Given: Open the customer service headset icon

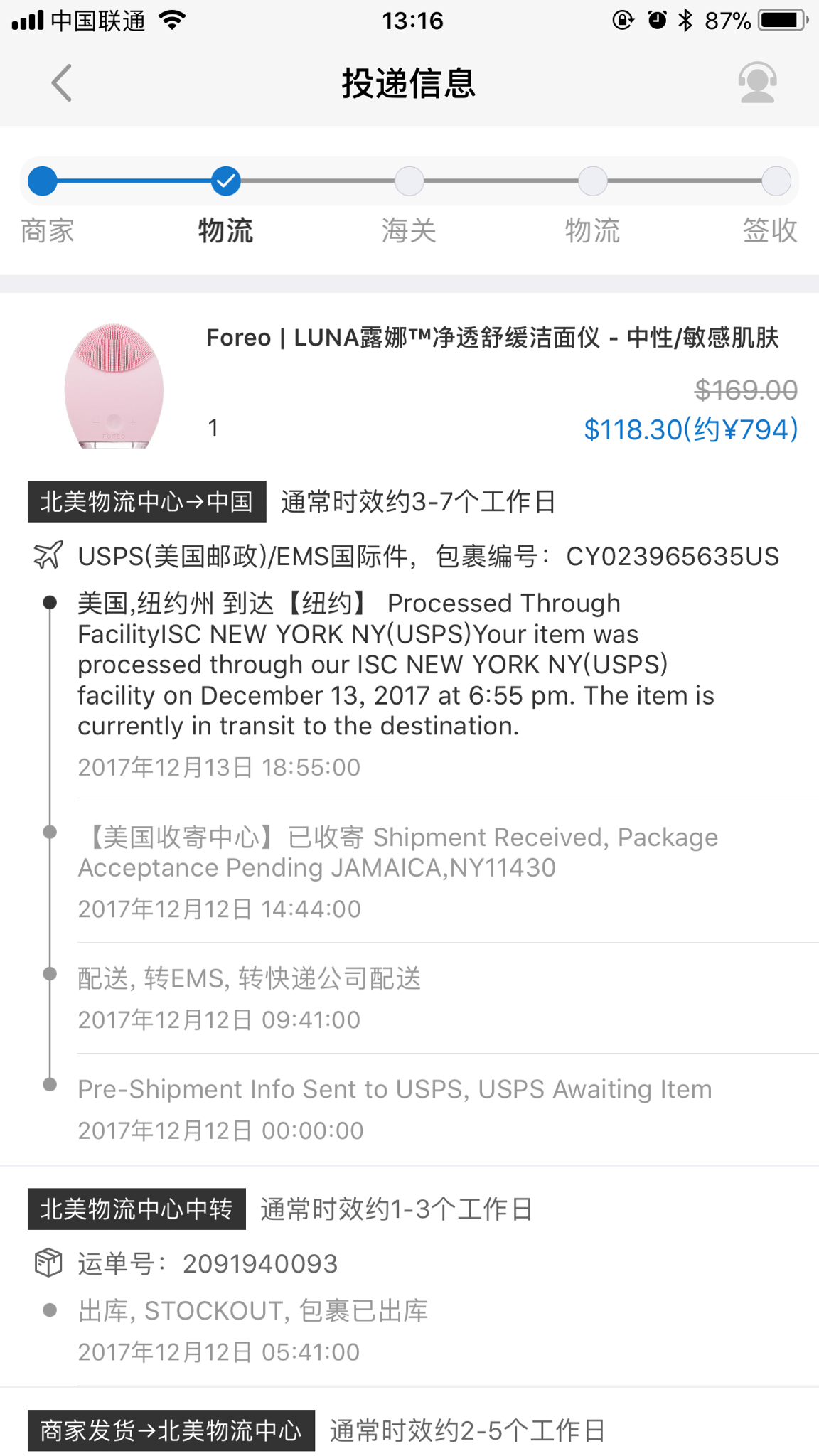Looking at the screenshot, I should click(757, 82).
